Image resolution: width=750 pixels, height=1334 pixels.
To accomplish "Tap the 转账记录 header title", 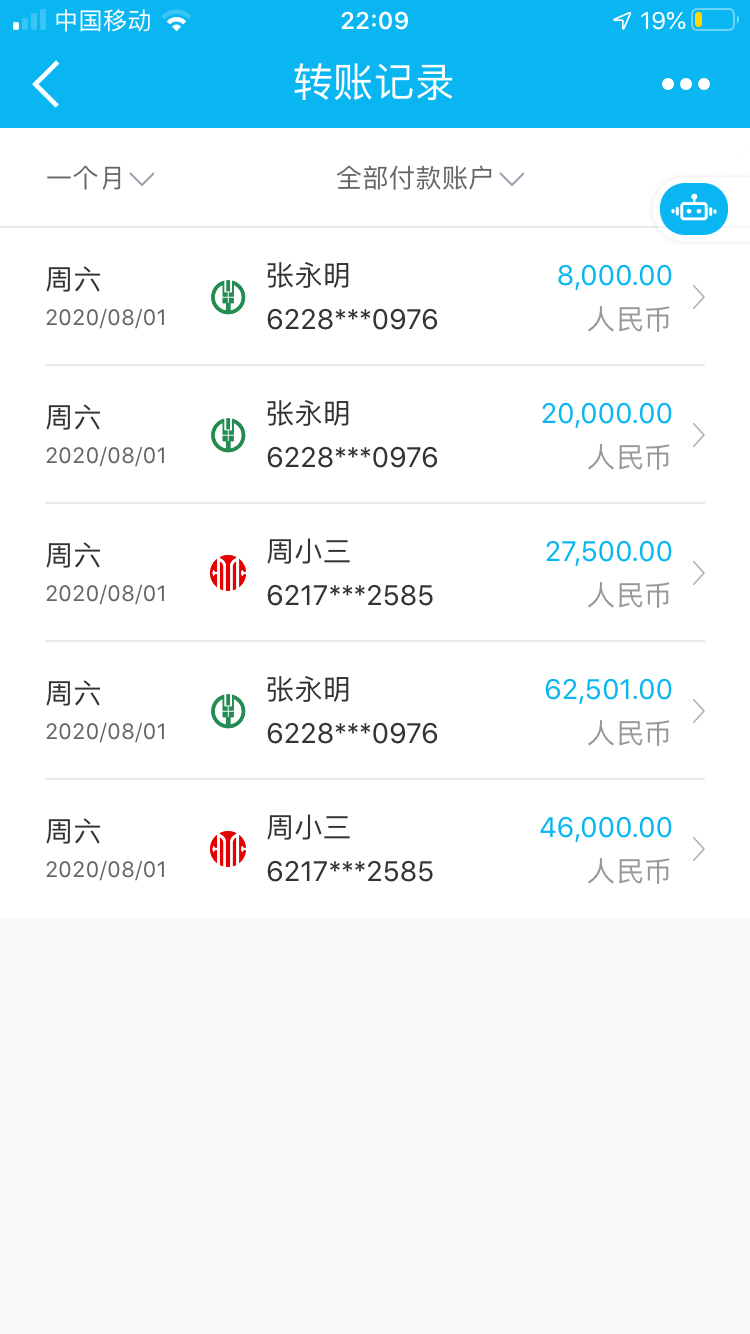I will [x=374, y=84].
